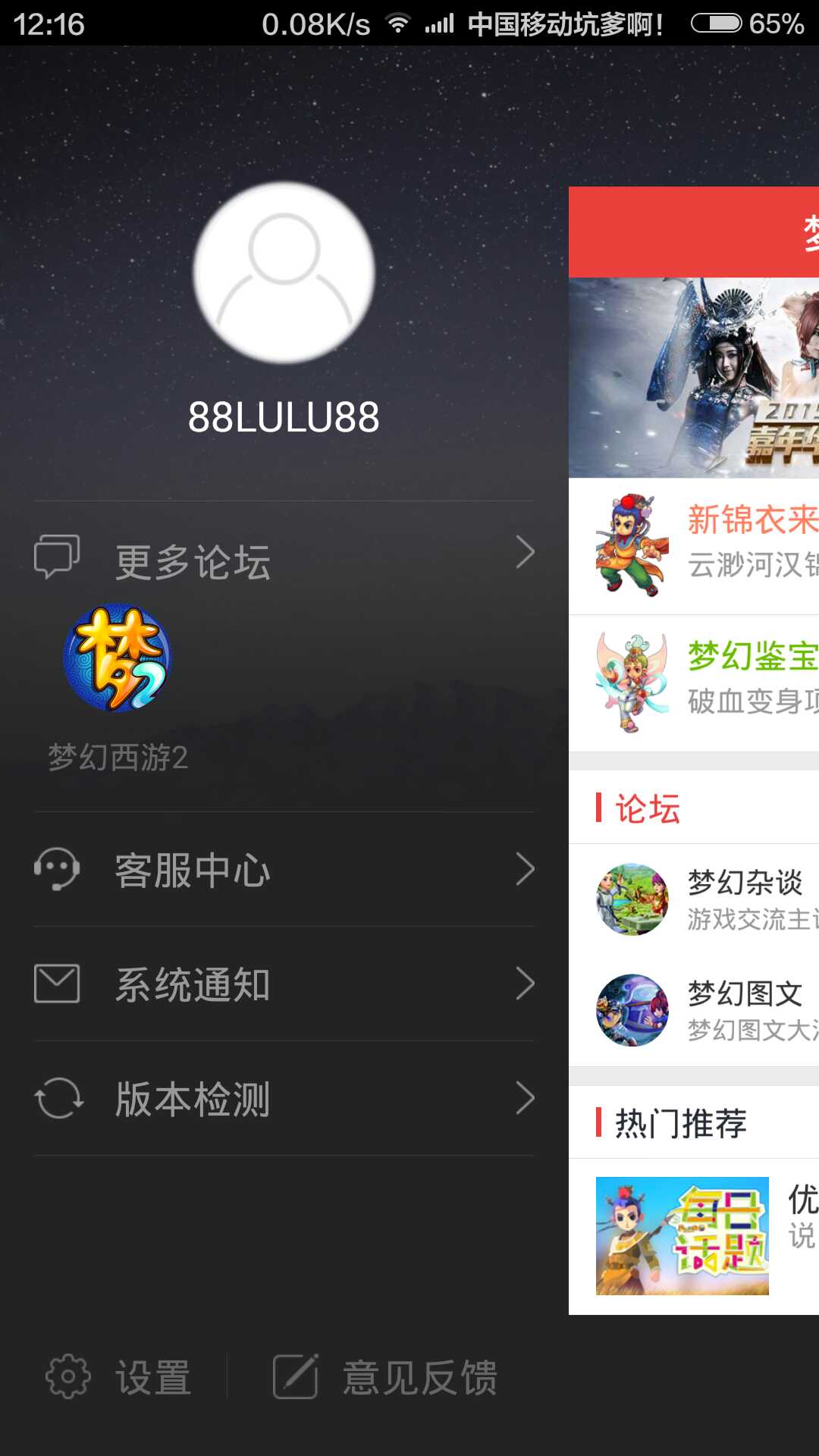Viewport: 819px width, 1456px height.
Task: Open 系统通知 system notifications
Action: click(284, 984)
